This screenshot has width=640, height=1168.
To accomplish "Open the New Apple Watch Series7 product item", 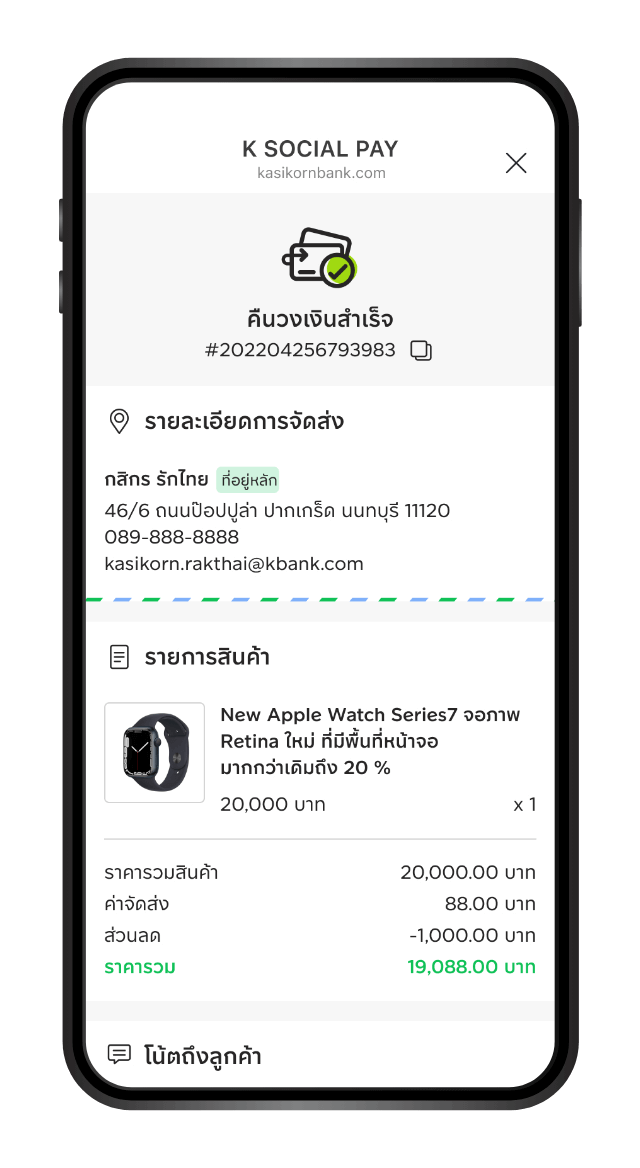I will point(369,741).
